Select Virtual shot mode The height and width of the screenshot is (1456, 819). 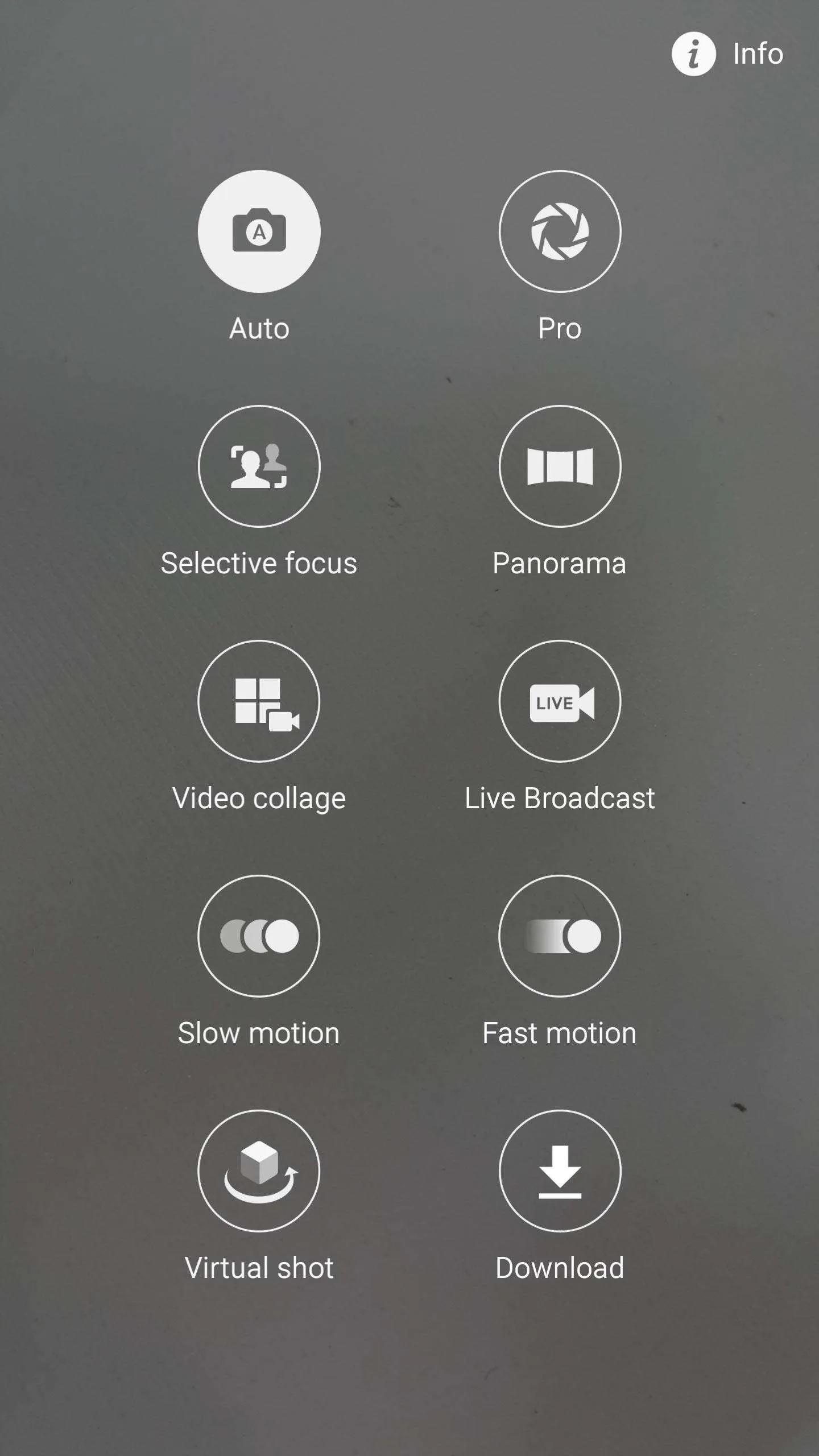[259, 1171]
